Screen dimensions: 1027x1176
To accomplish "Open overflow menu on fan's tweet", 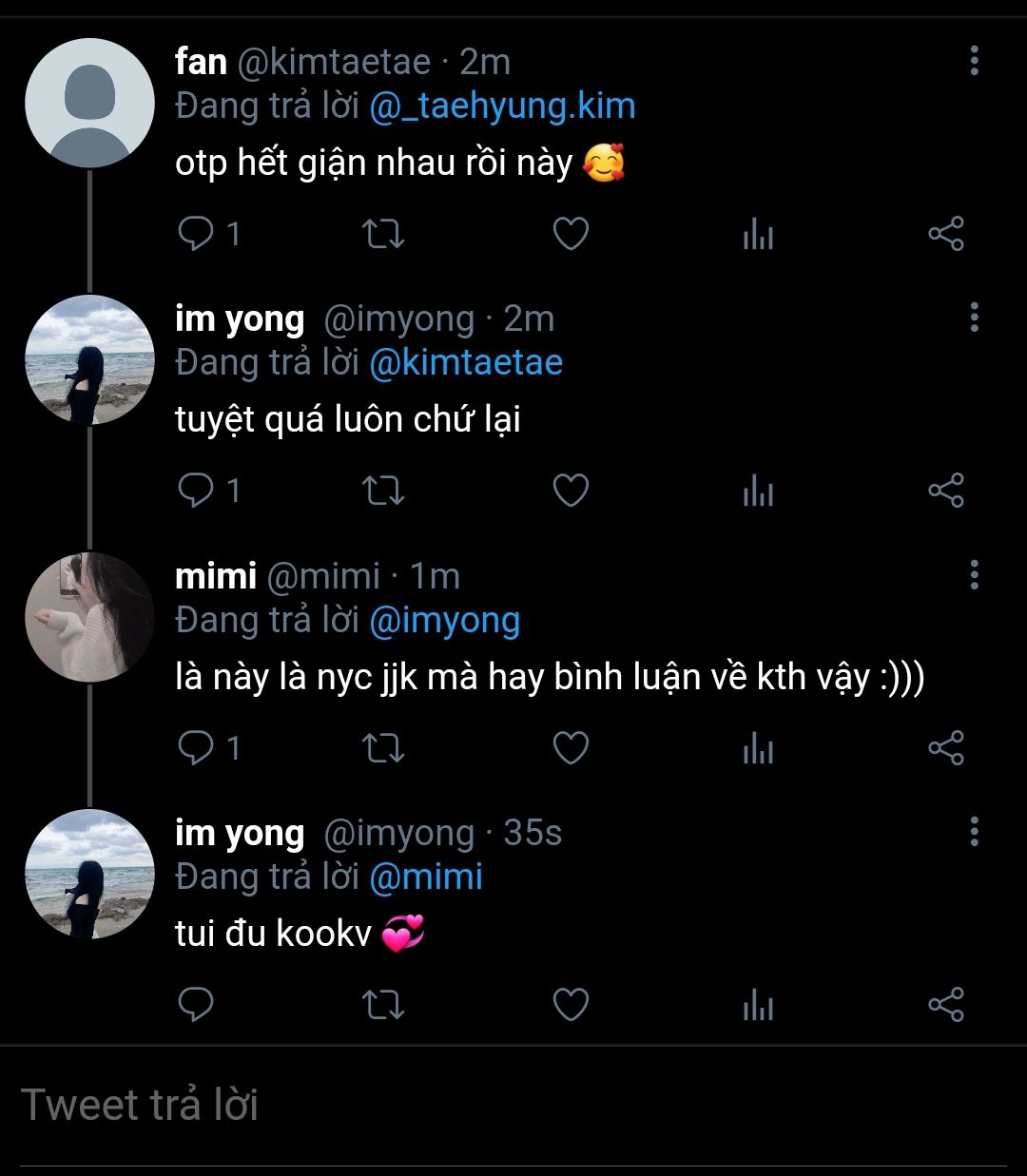I will coord(974,61).
